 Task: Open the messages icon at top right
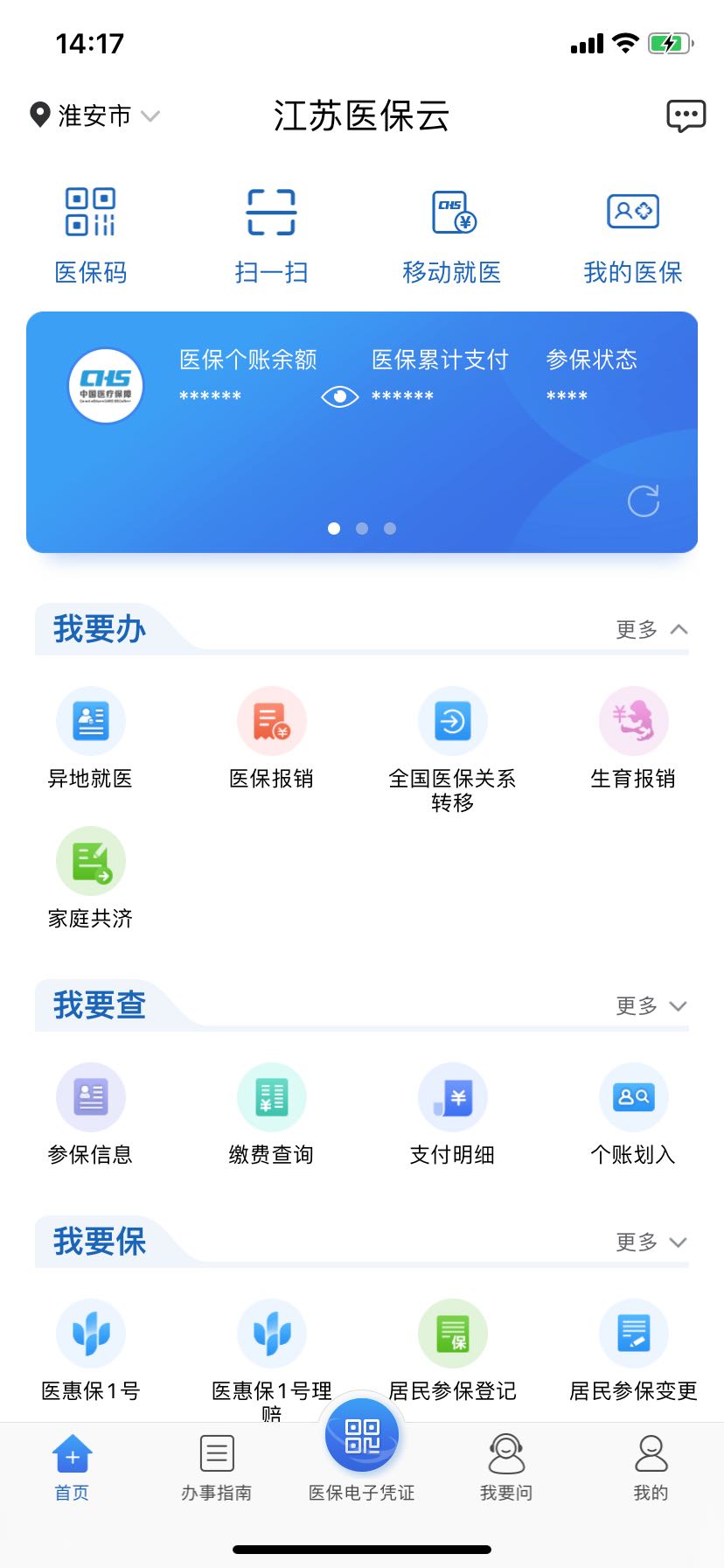(686, 115)
